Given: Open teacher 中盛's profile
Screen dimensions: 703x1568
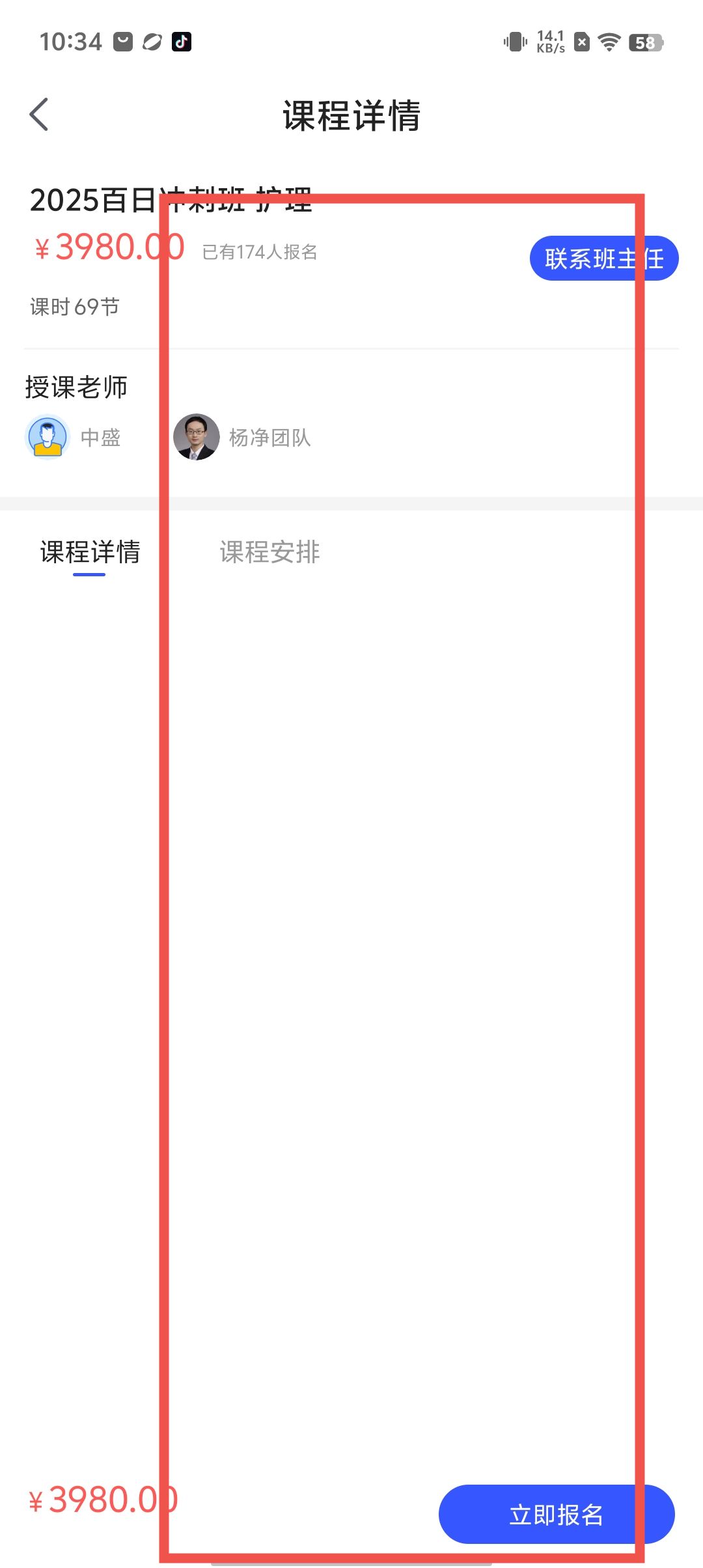Looking at the screenshot, I should click(73, 437).
